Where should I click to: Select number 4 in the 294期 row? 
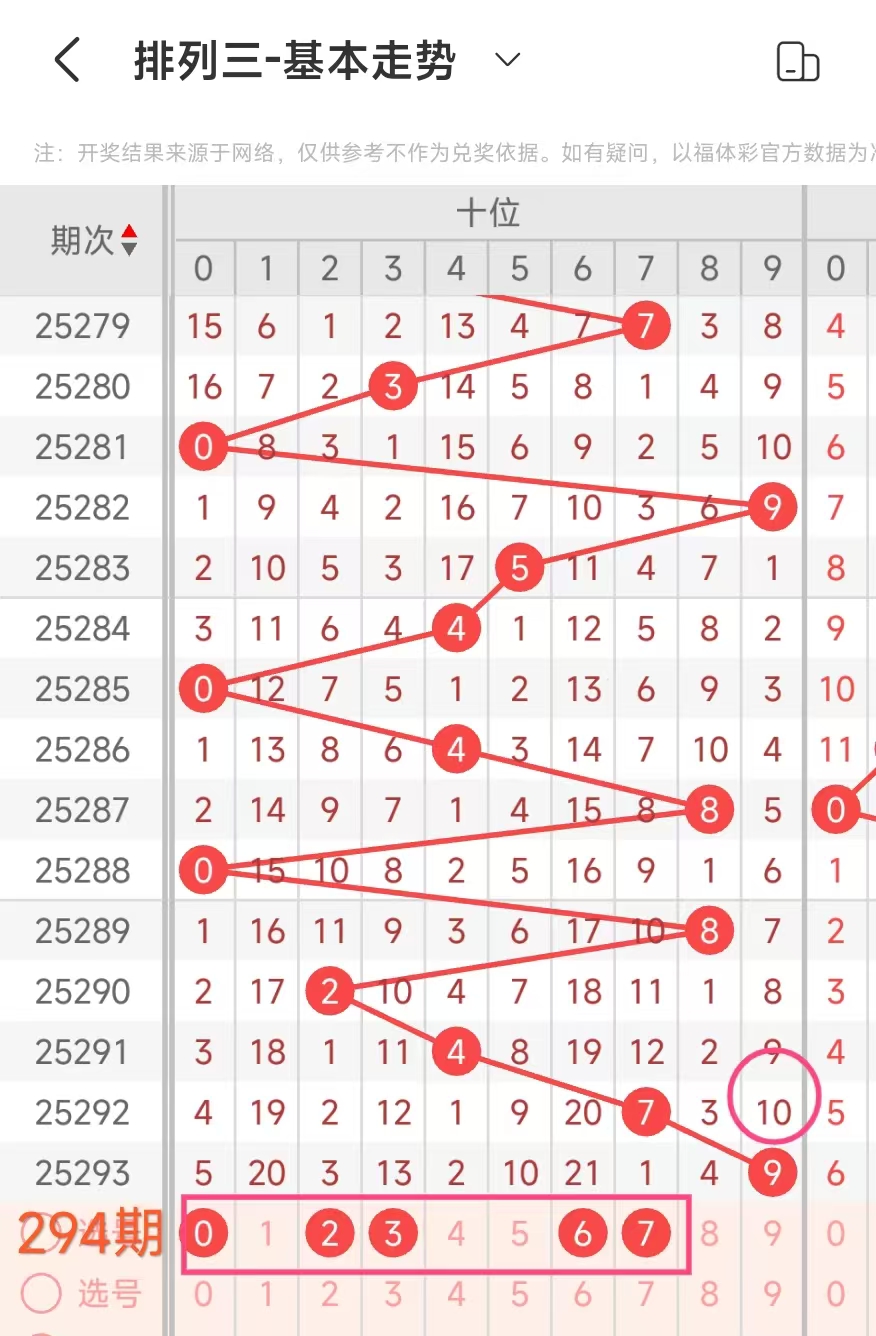click(456, 1234)
